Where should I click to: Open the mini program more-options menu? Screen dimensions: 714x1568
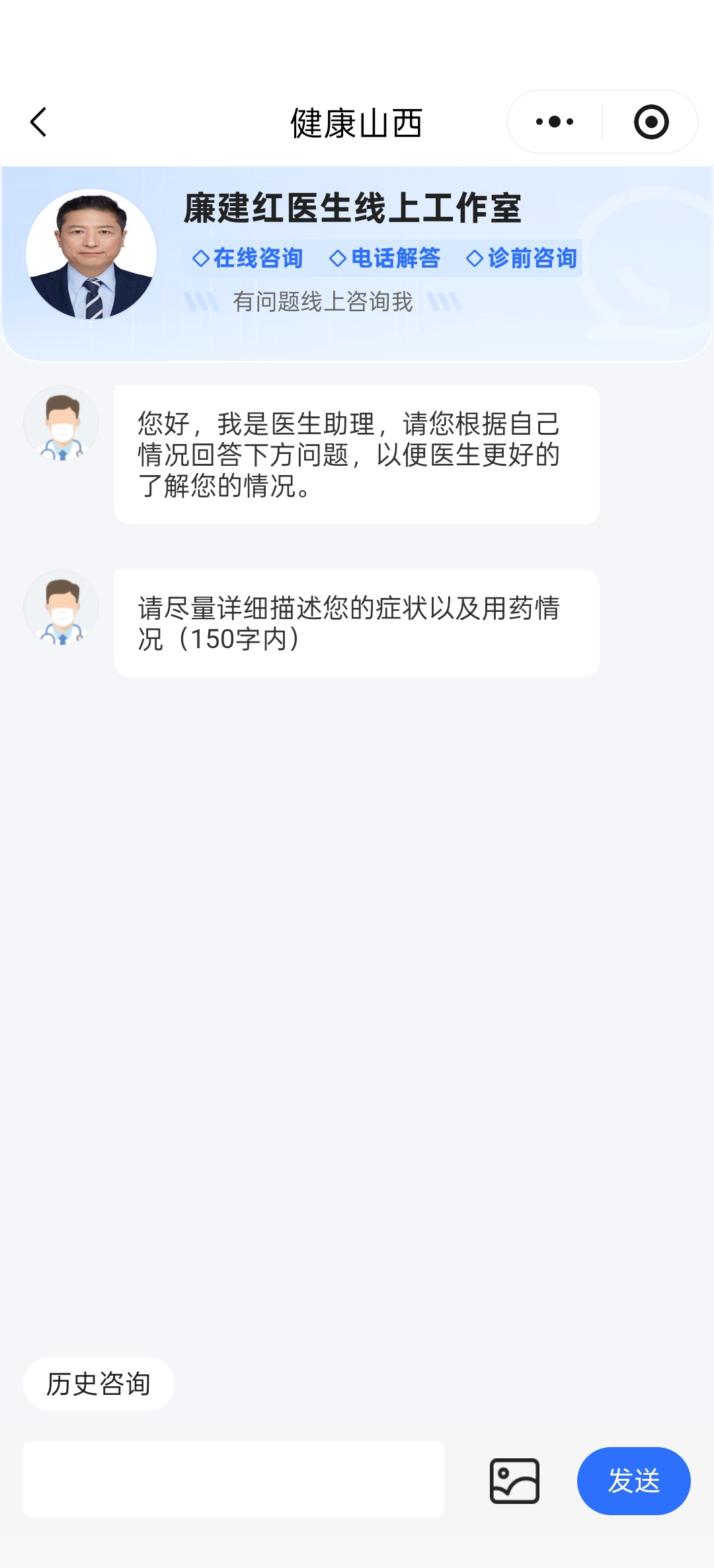click(555, 122)
